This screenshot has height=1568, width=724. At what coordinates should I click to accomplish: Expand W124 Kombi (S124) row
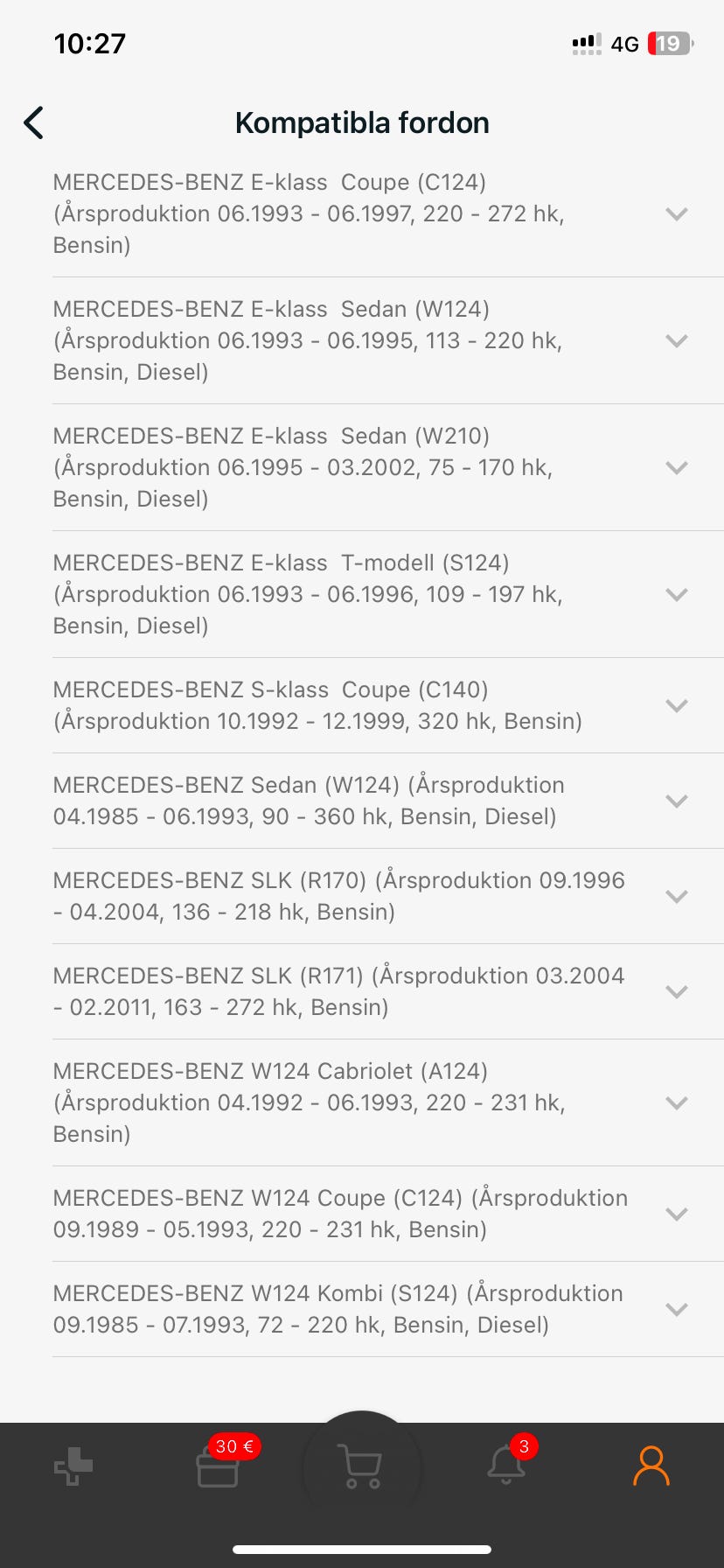tap(676, 1309)
